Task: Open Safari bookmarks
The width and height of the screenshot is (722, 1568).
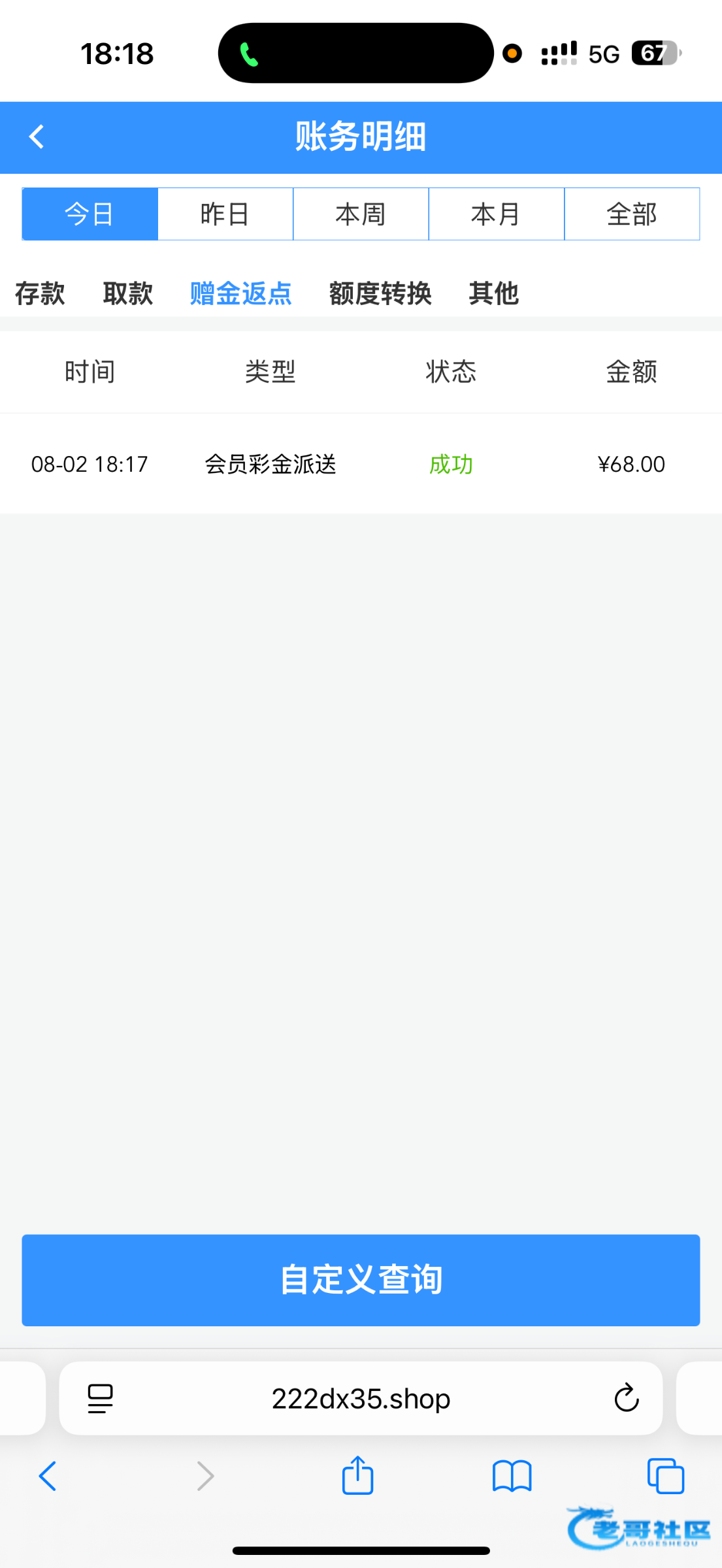Action: pos(512,1477)
